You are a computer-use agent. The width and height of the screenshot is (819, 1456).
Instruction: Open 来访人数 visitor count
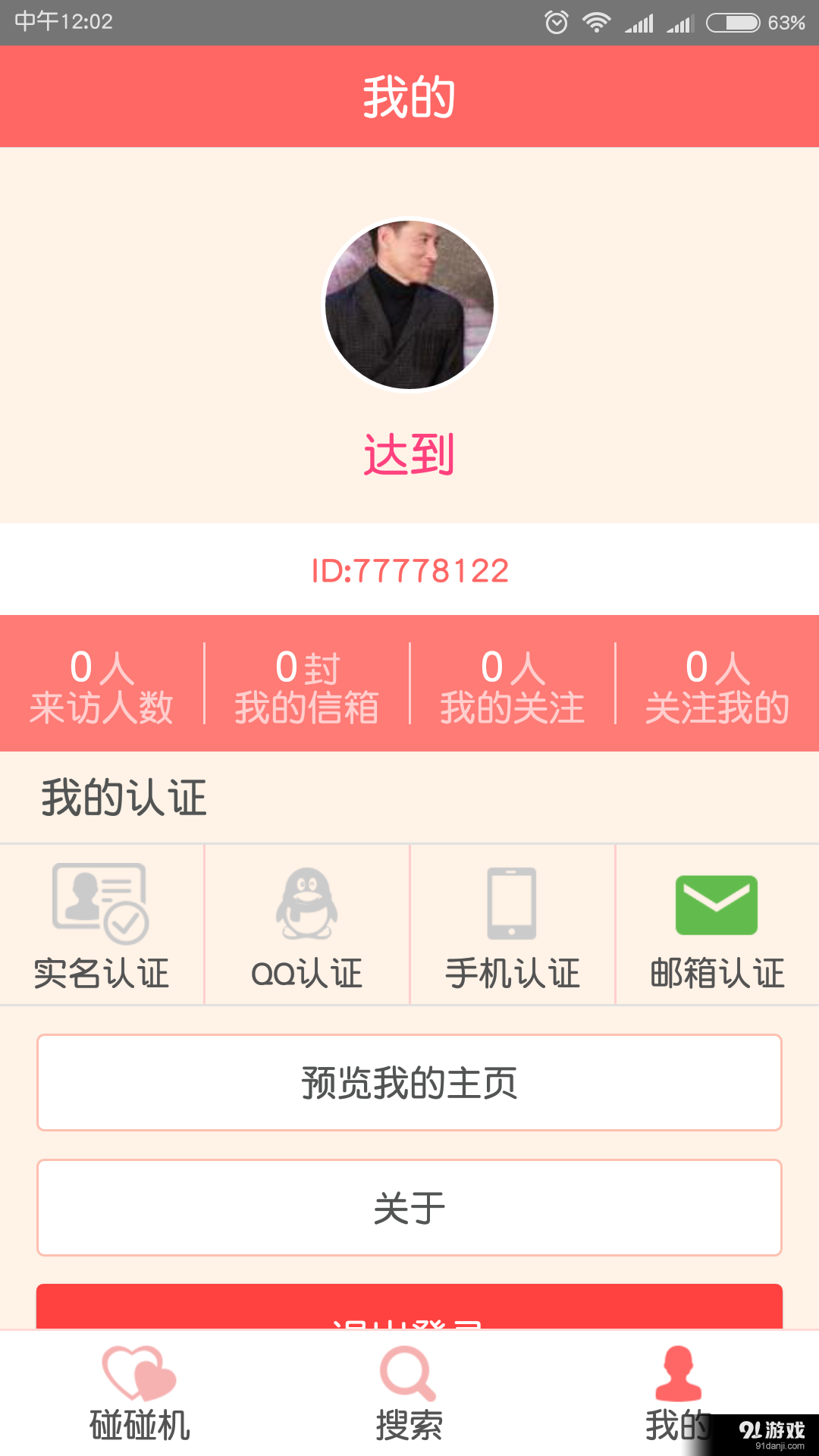pos(102,684)
